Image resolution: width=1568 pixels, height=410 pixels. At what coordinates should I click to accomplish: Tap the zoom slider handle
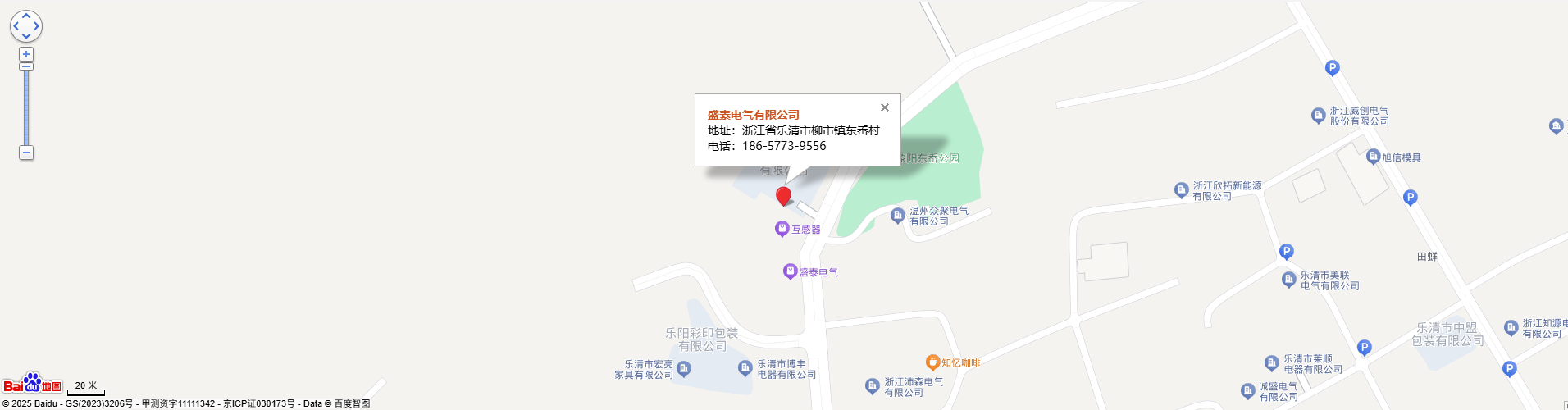tap(26, 66)
